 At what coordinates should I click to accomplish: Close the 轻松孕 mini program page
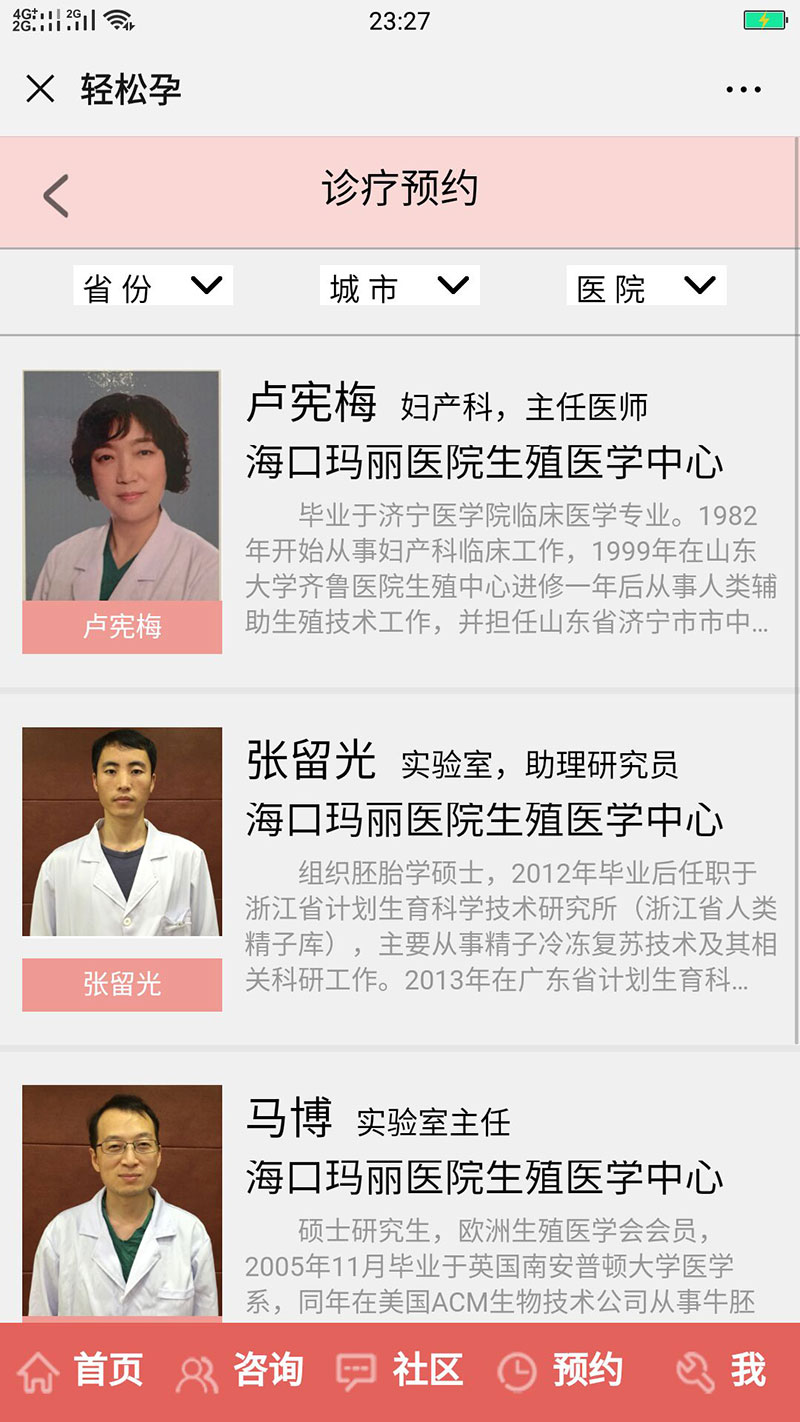[40, 90]
